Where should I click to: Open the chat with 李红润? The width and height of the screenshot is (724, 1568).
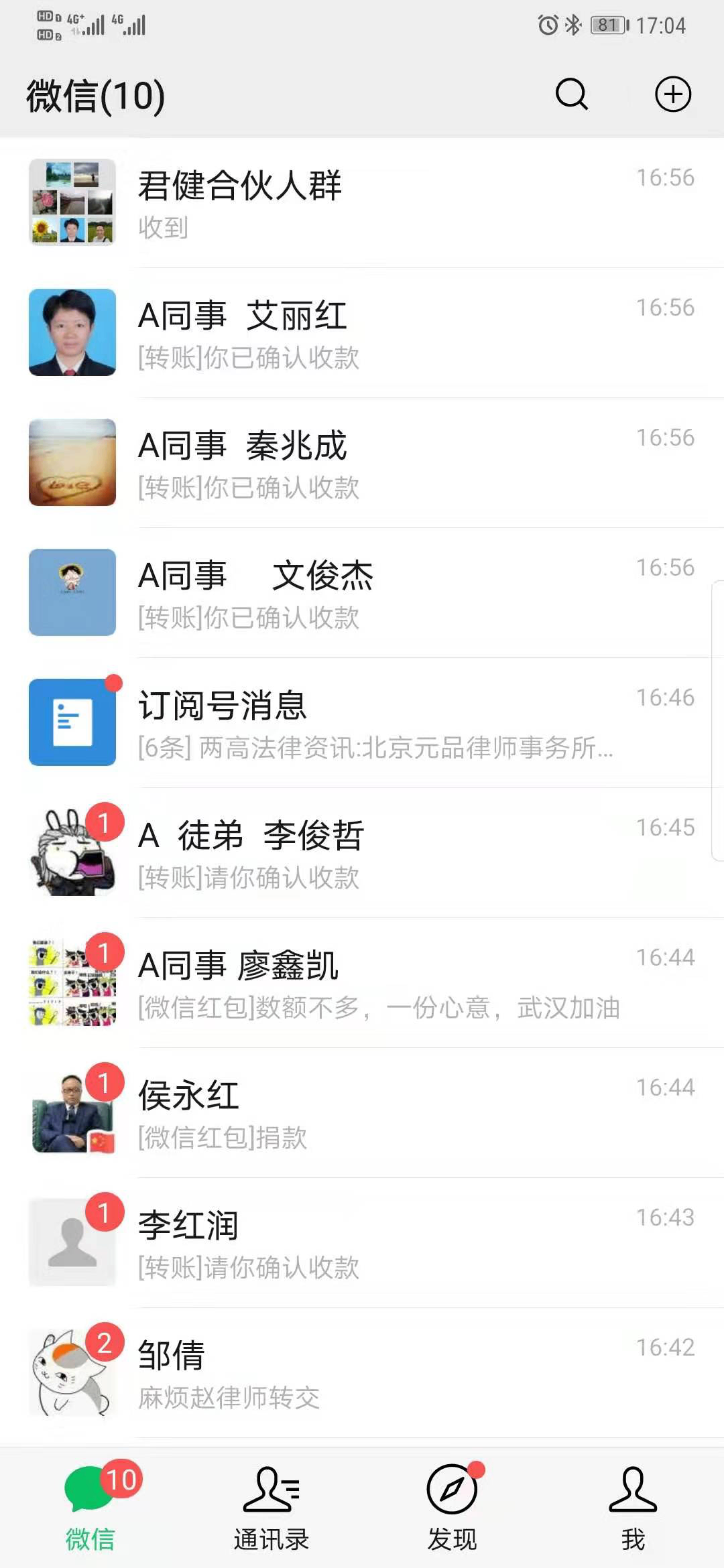point(362,1242)
